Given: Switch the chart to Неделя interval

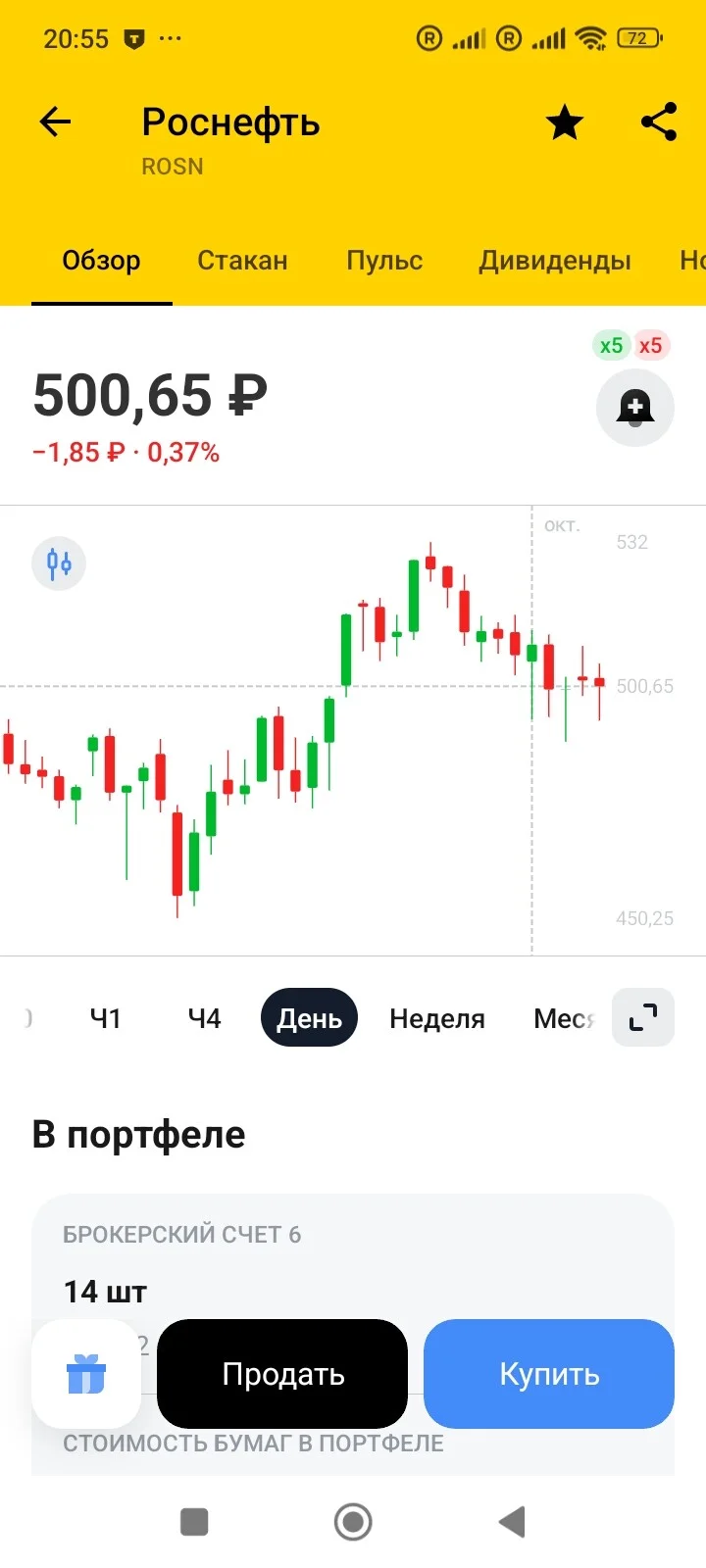Looking at the screenshot, I should (437, 1018).
